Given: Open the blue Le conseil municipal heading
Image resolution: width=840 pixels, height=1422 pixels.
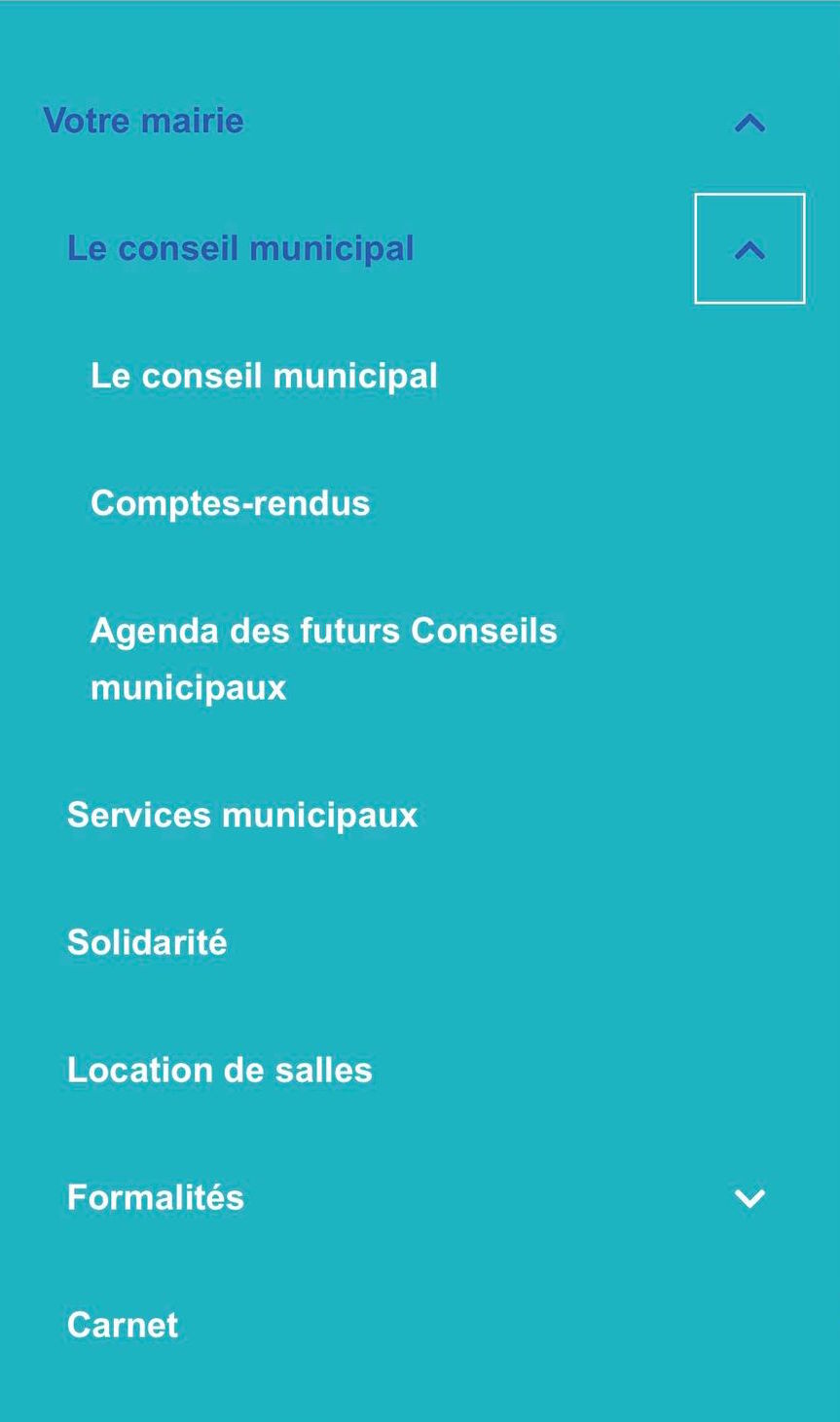Looking at the screenshot, I should click(x=240, y=249).
